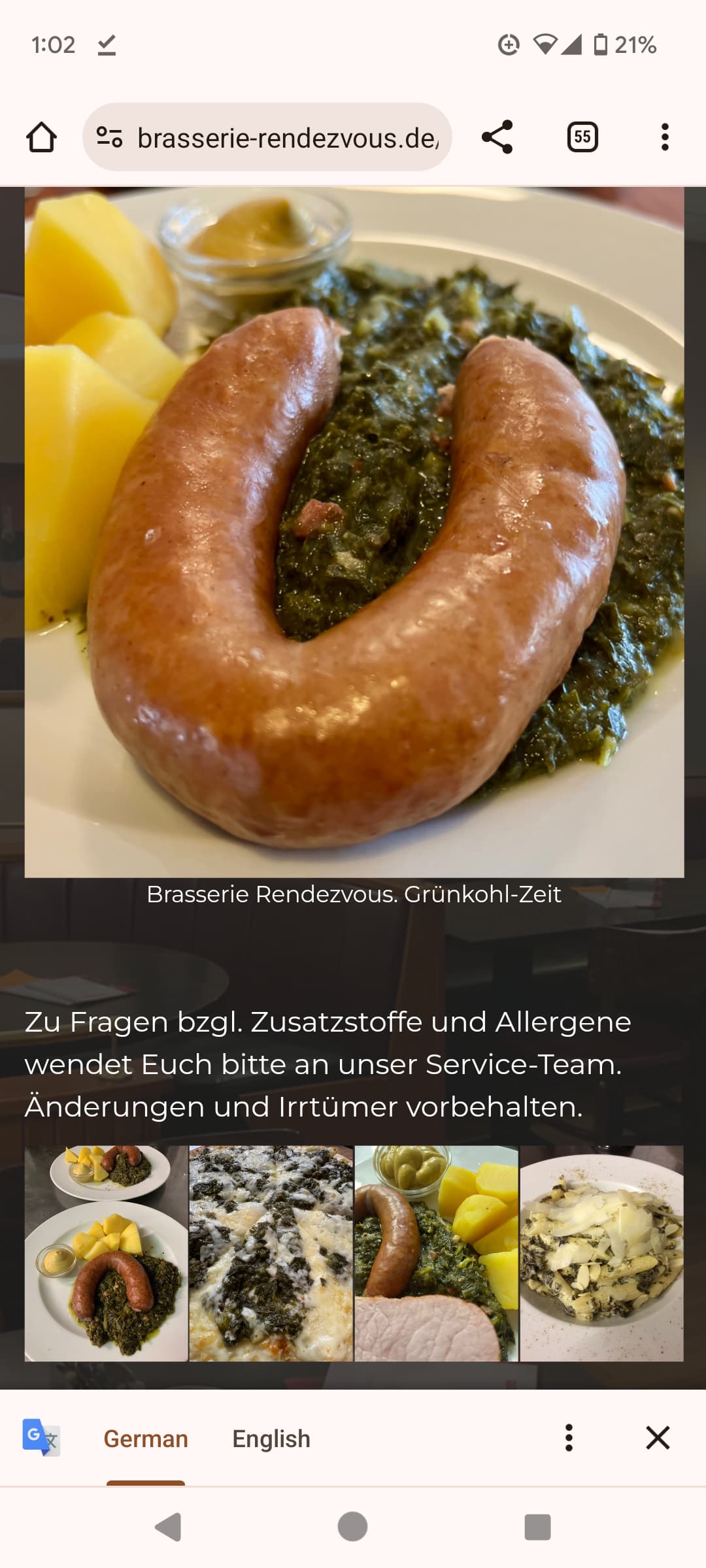Go to the browser home page
The image size is (706, 1568).
click(x=41, y=137)
